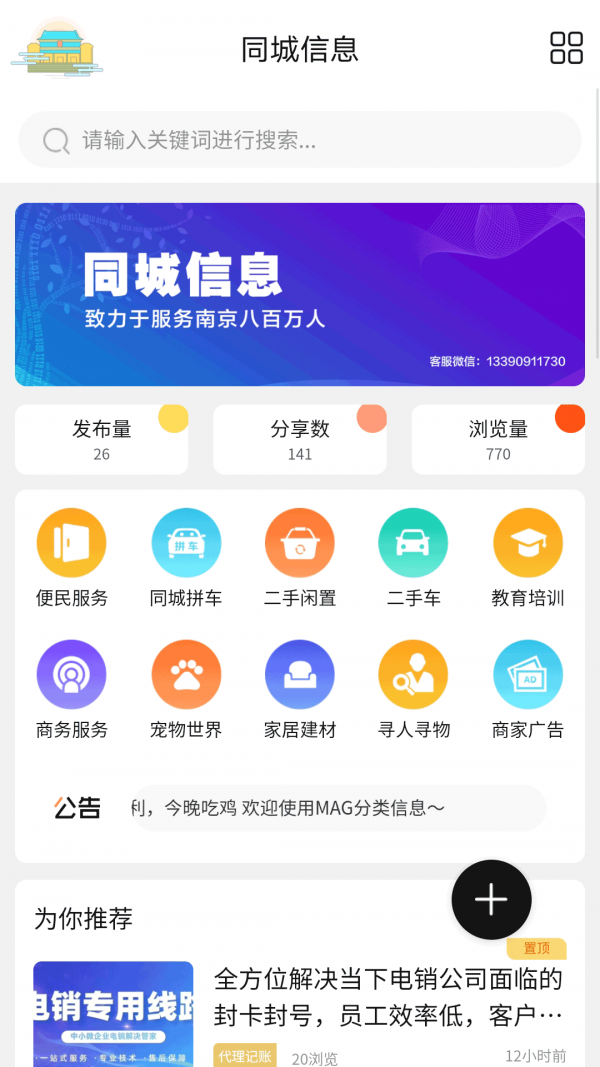Open the grid menu icon
The image size is (600, 1067).
pyautogui.click(x=566, y=48)
